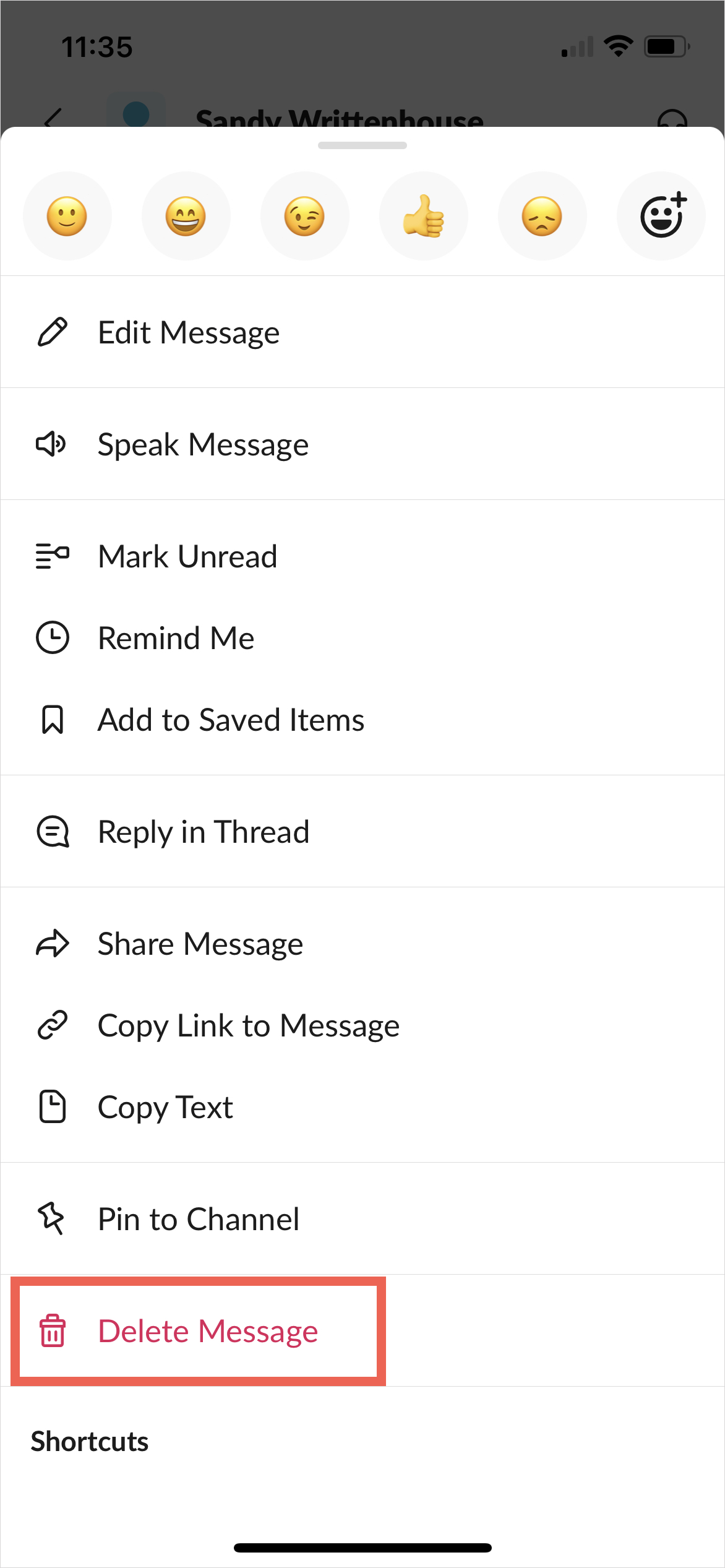Reply in Thread
Viewport: 725px width, 1568px height.
[x=362, y=832]
